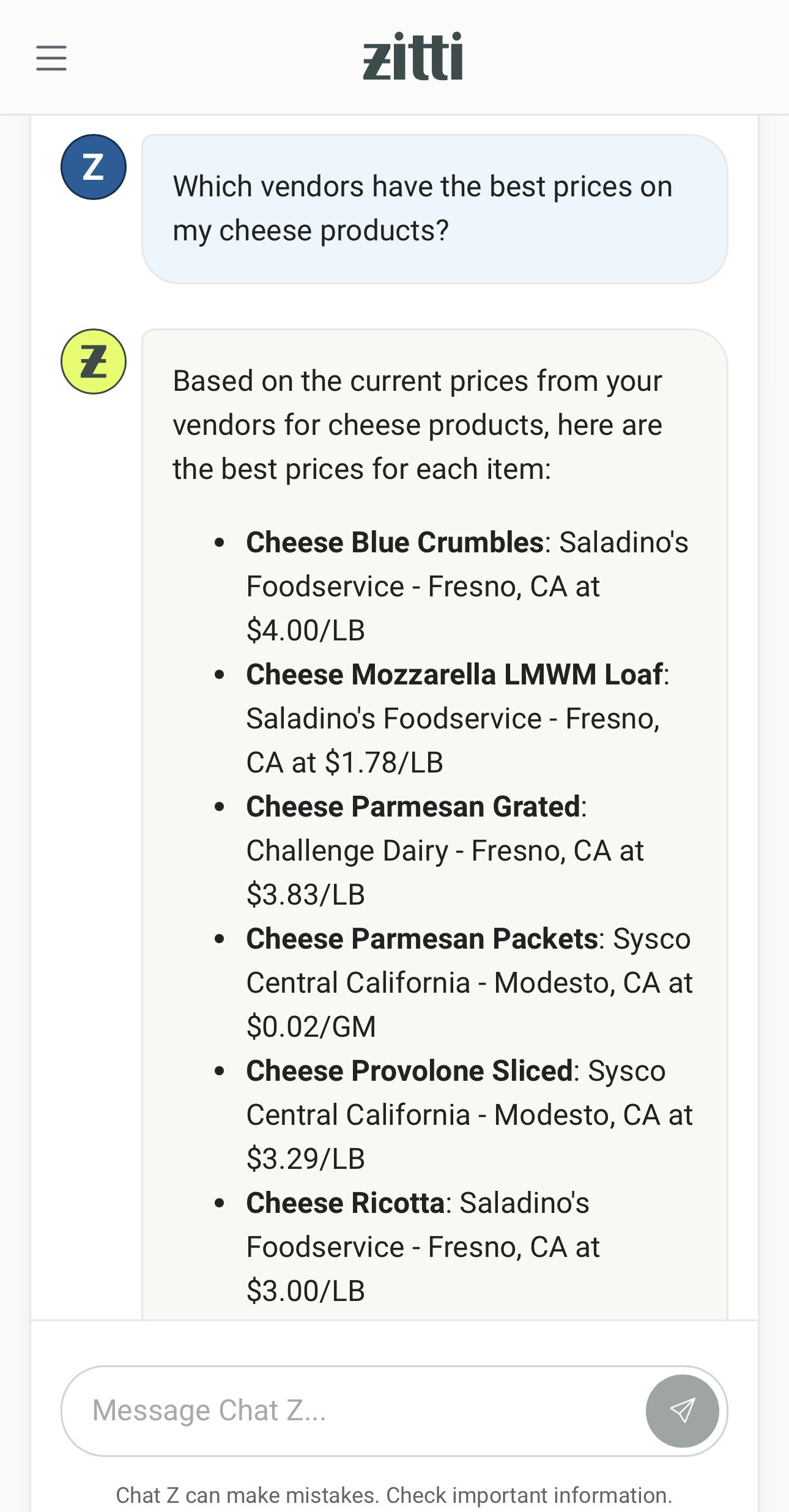Tap the send message arrow button
The image size is (789, 1512).
click(x=682, y=1410)
